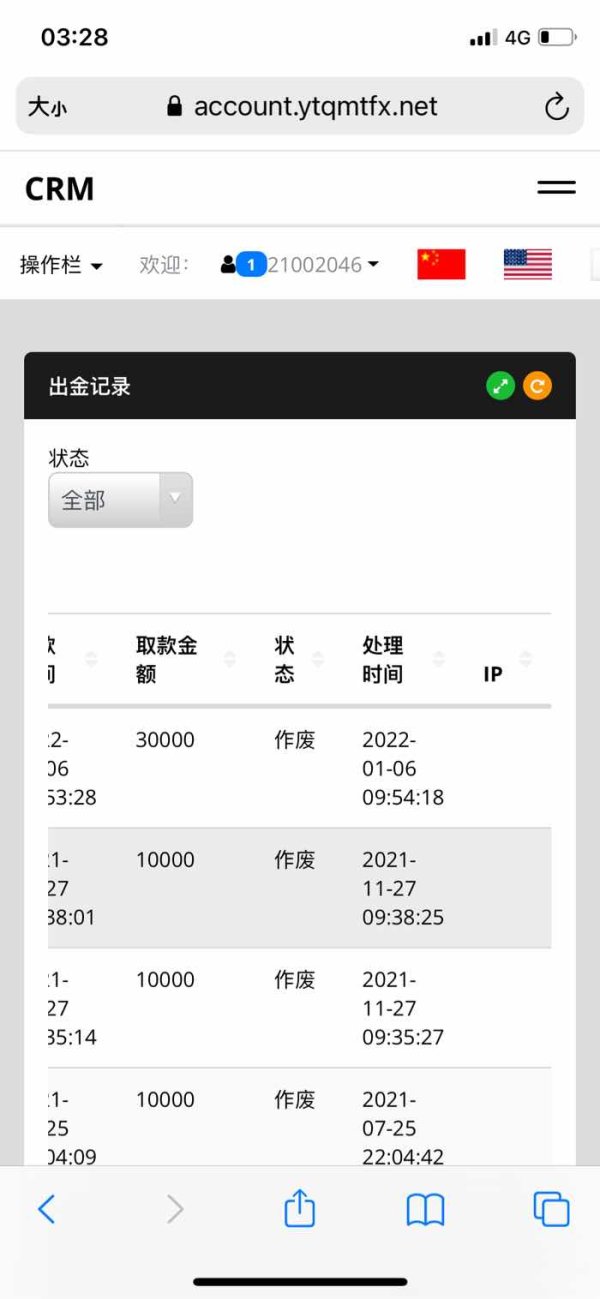
Task: Tap the green expand panel icon
Action: (501, 386)
